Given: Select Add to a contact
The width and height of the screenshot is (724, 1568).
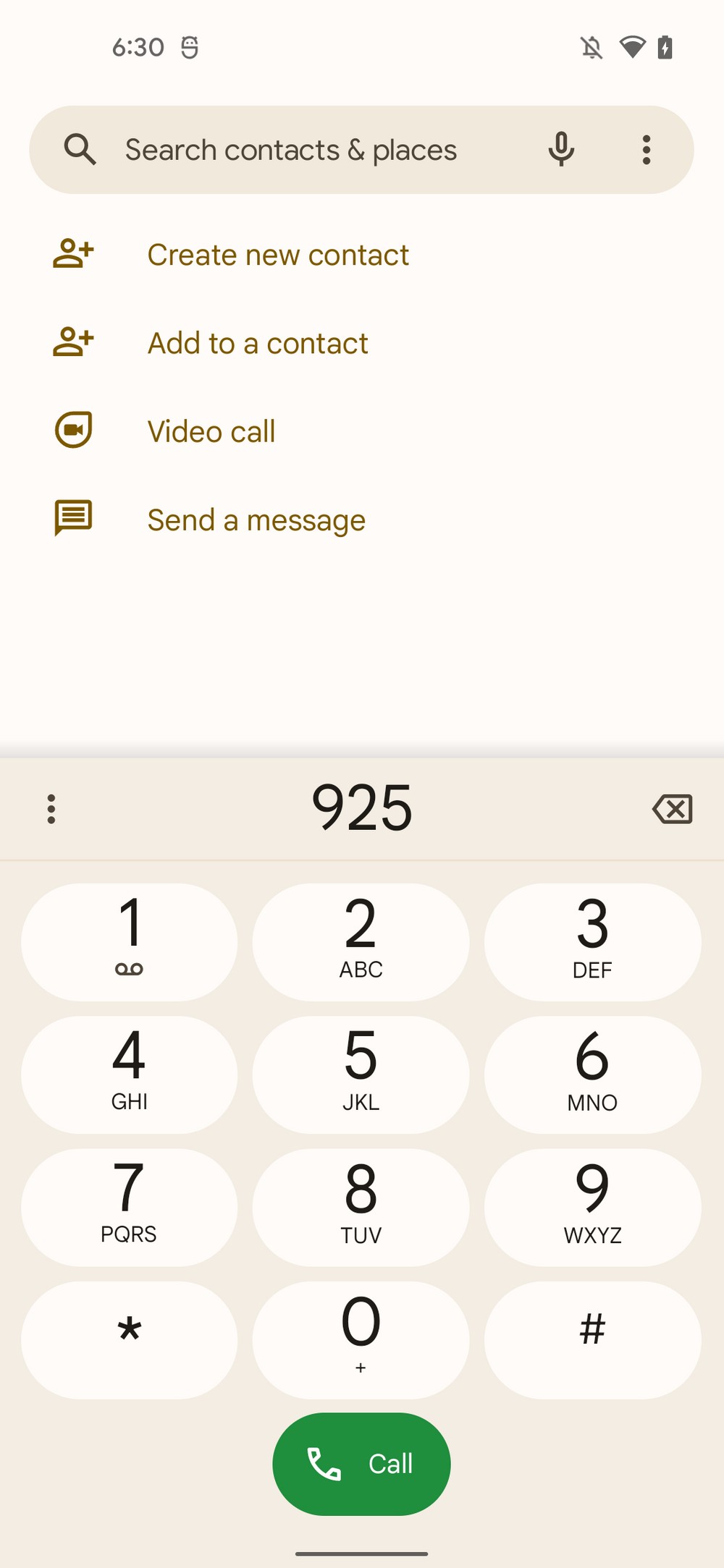Looking at the screenshot, I should tap(258, 343).
